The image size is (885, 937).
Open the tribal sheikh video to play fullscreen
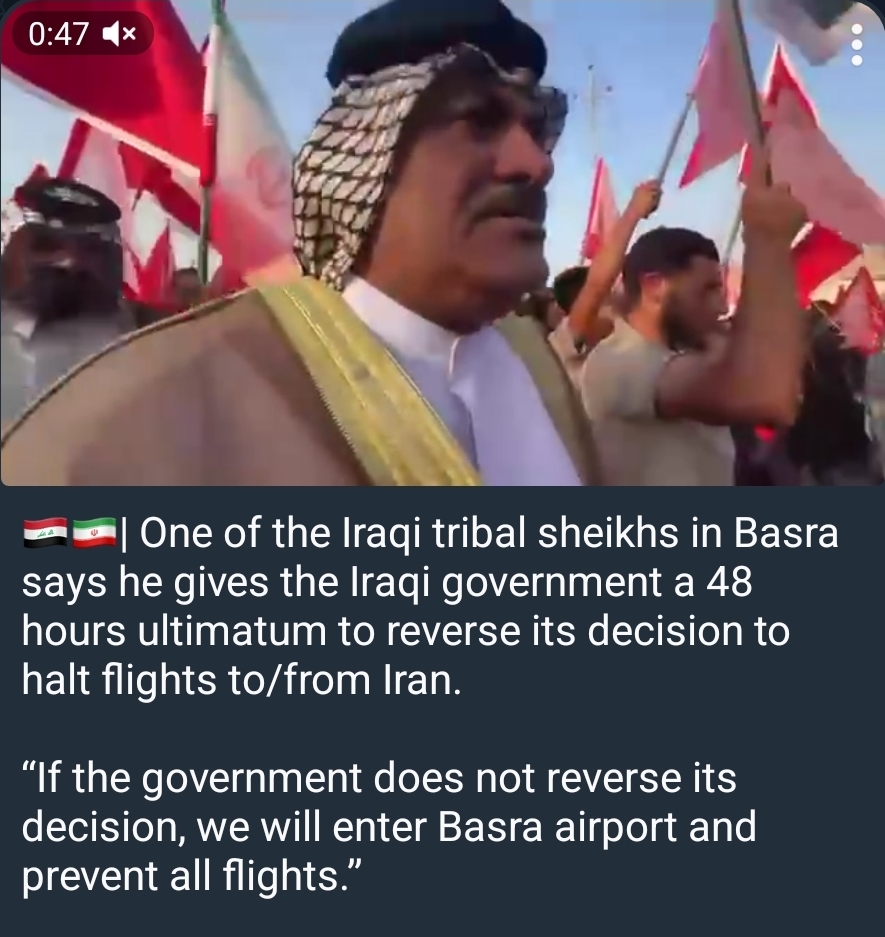(442, 243)
